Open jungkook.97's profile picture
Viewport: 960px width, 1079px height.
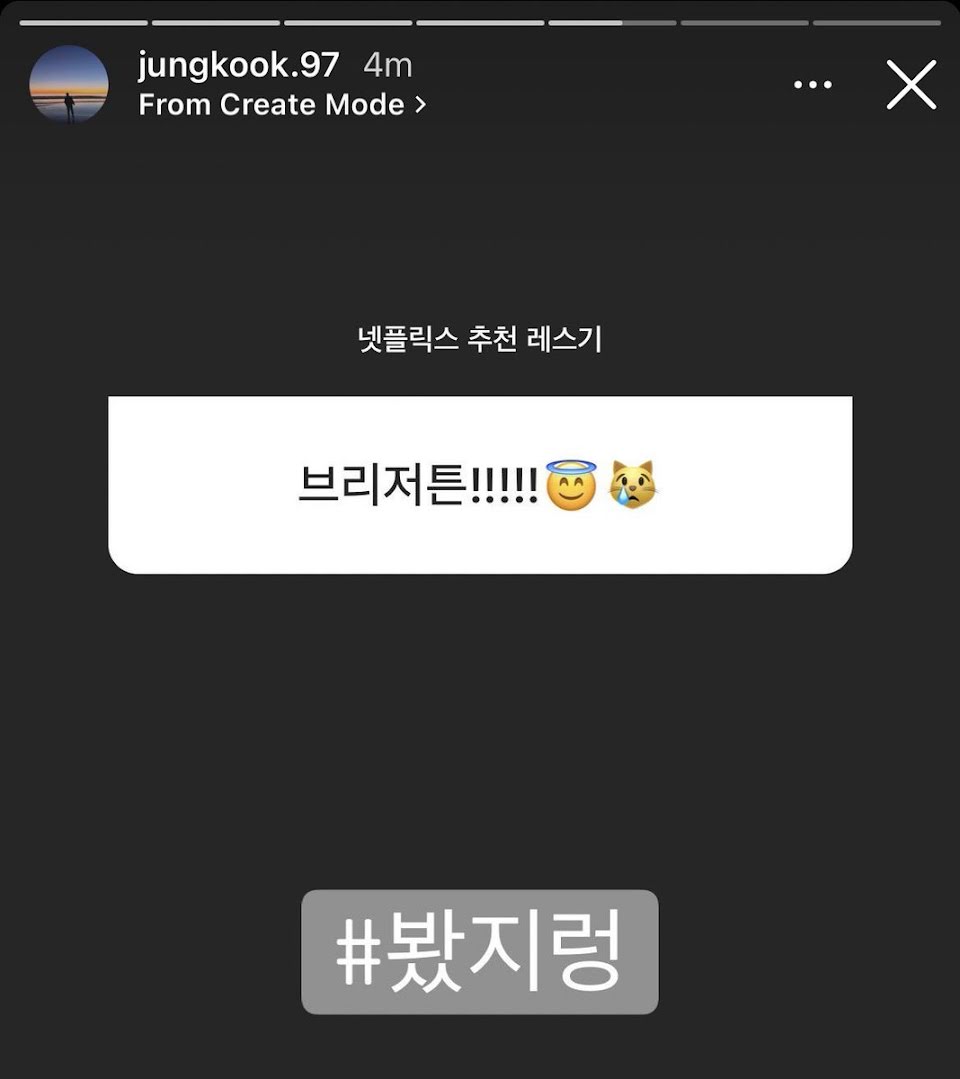click(x=69, y=84)
